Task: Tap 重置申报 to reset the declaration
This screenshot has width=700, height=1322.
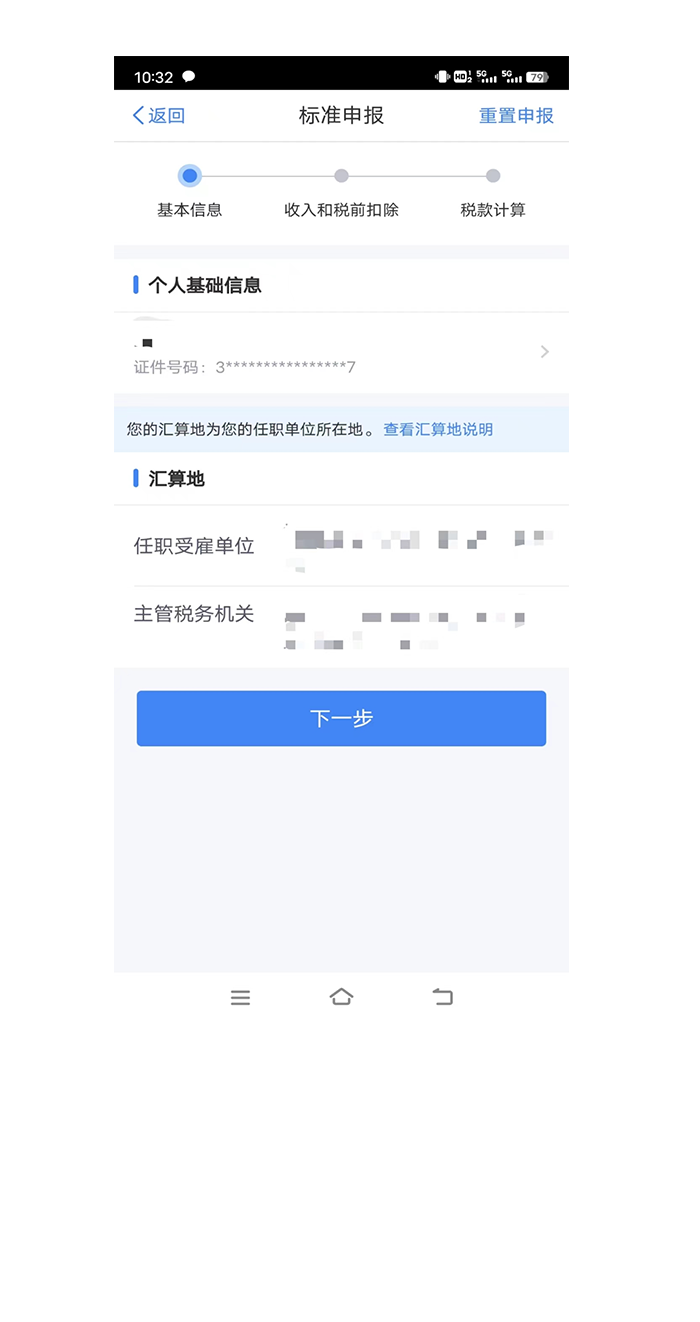Action: tap(516, 116)
